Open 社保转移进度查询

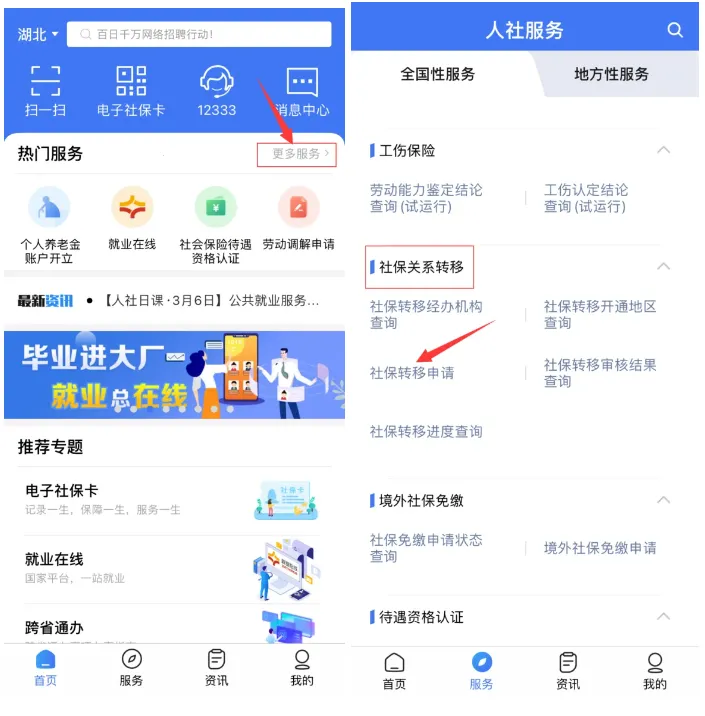point(426,432)
